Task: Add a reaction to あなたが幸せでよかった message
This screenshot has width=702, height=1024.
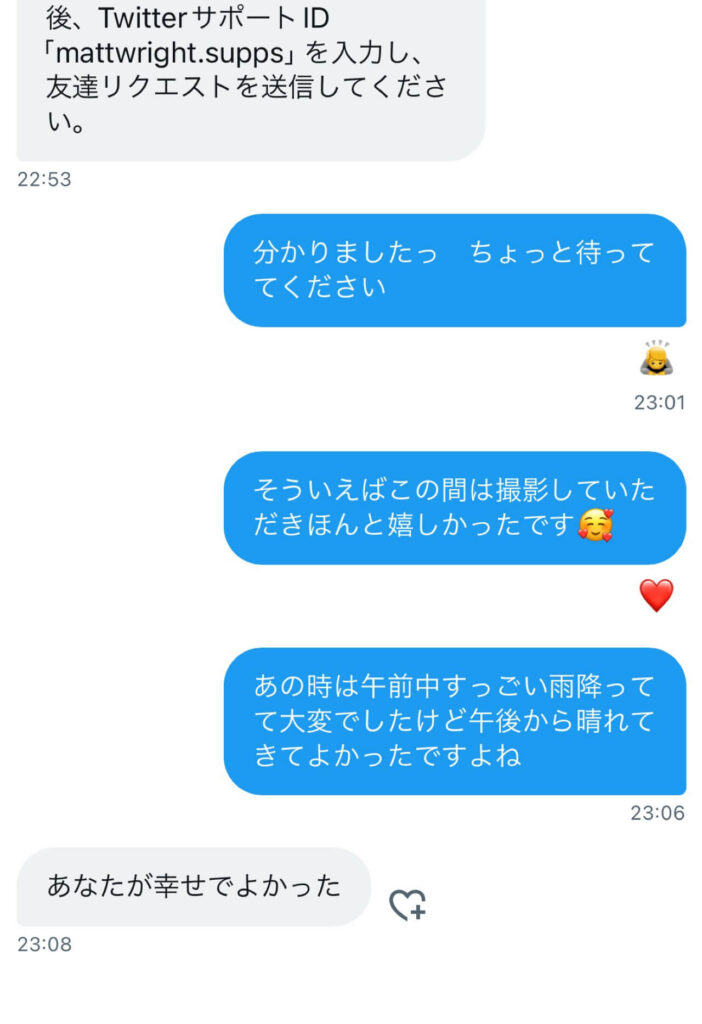Action: pyautogui.click(x=407, y=904)
